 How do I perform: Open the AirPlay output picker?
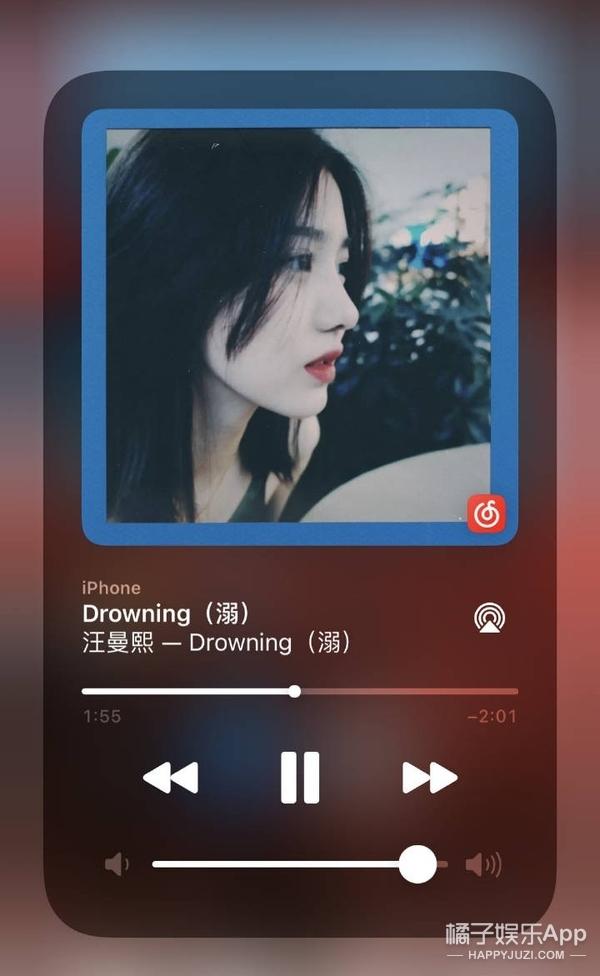point(490,617)
